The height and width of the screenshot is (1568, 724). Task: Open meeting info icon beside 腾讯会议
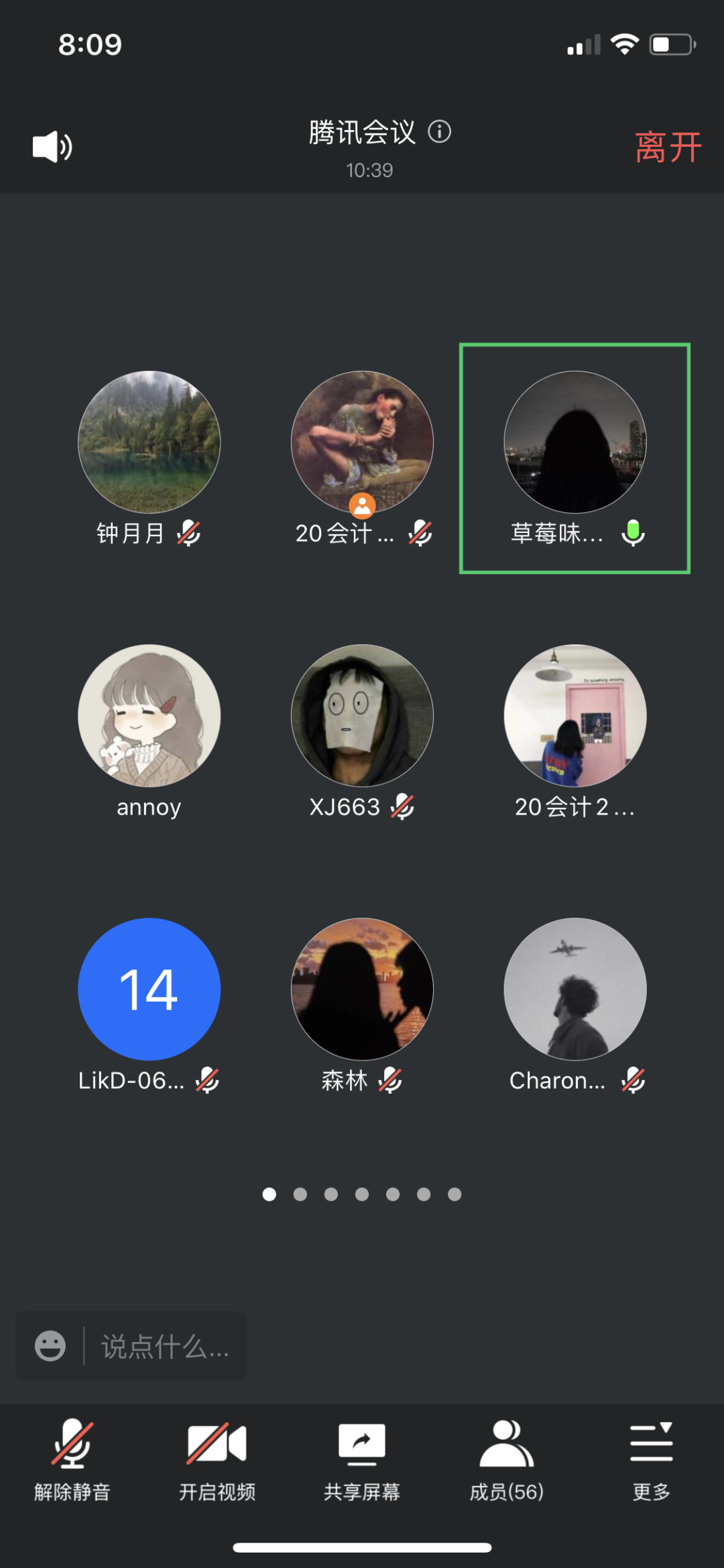(440, 131)
